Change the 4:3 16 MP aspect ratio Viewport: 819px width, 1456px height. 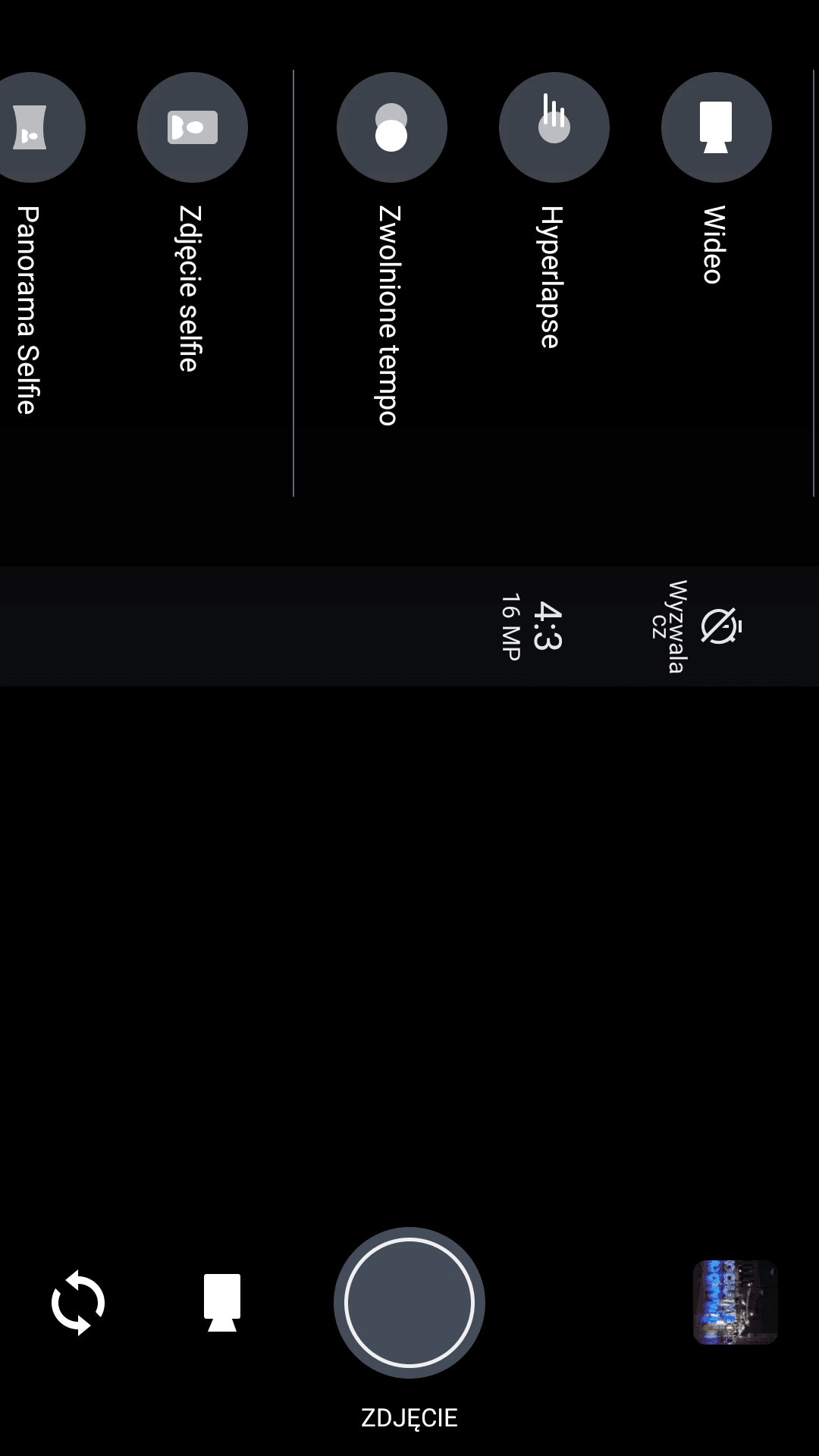(532, 626)
